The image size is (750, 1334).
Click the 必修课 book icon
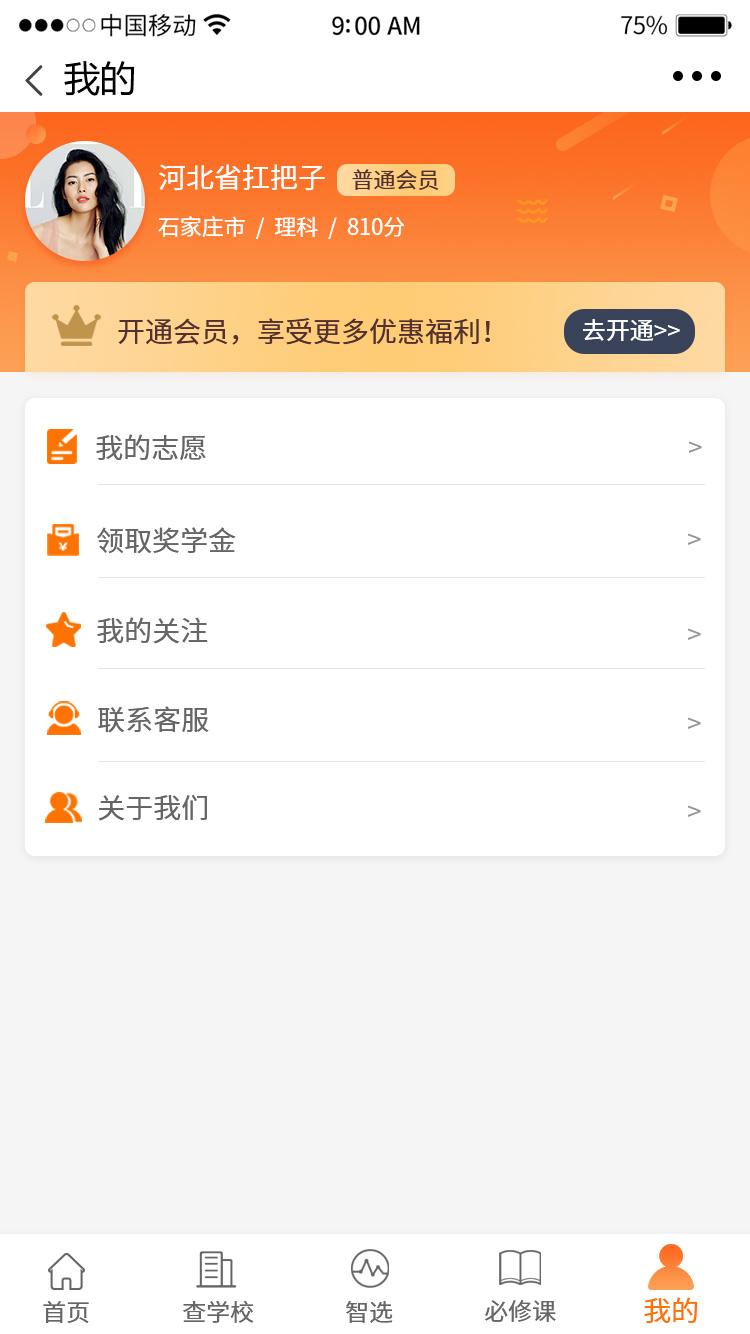click(x=519, y=1268)
